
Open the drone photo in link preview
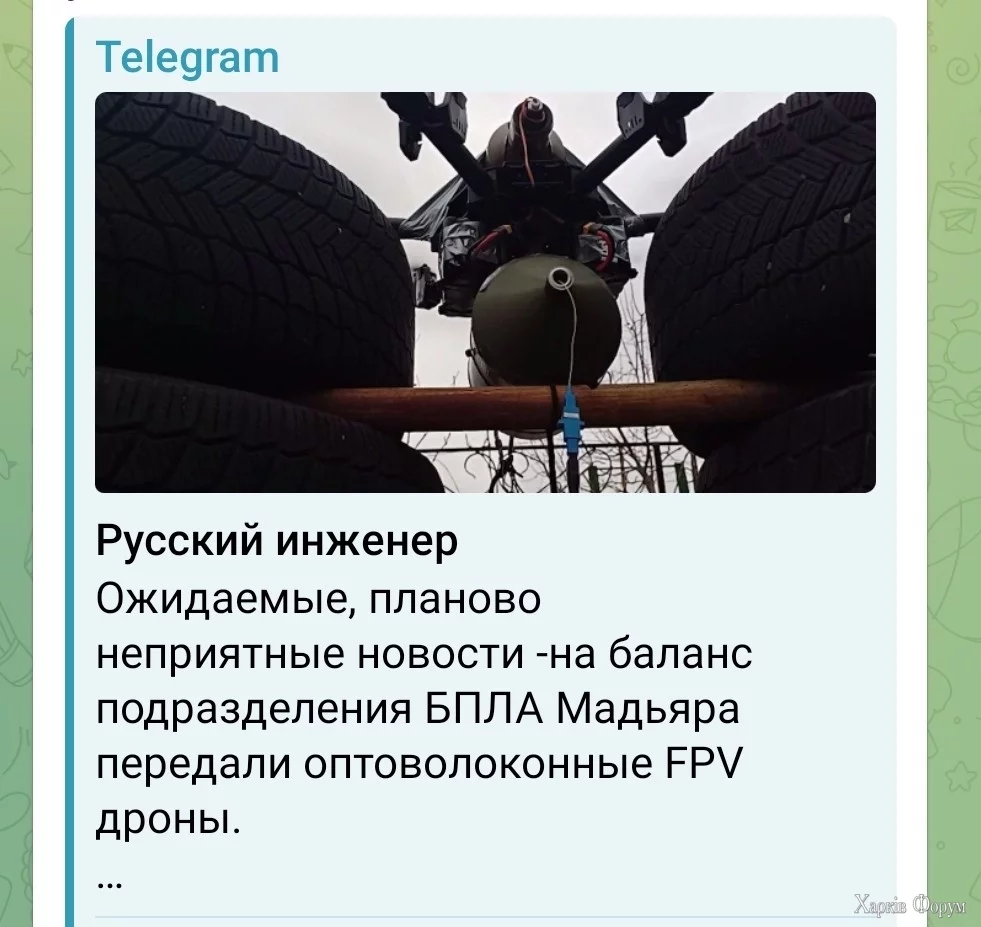tap(485, 292)
